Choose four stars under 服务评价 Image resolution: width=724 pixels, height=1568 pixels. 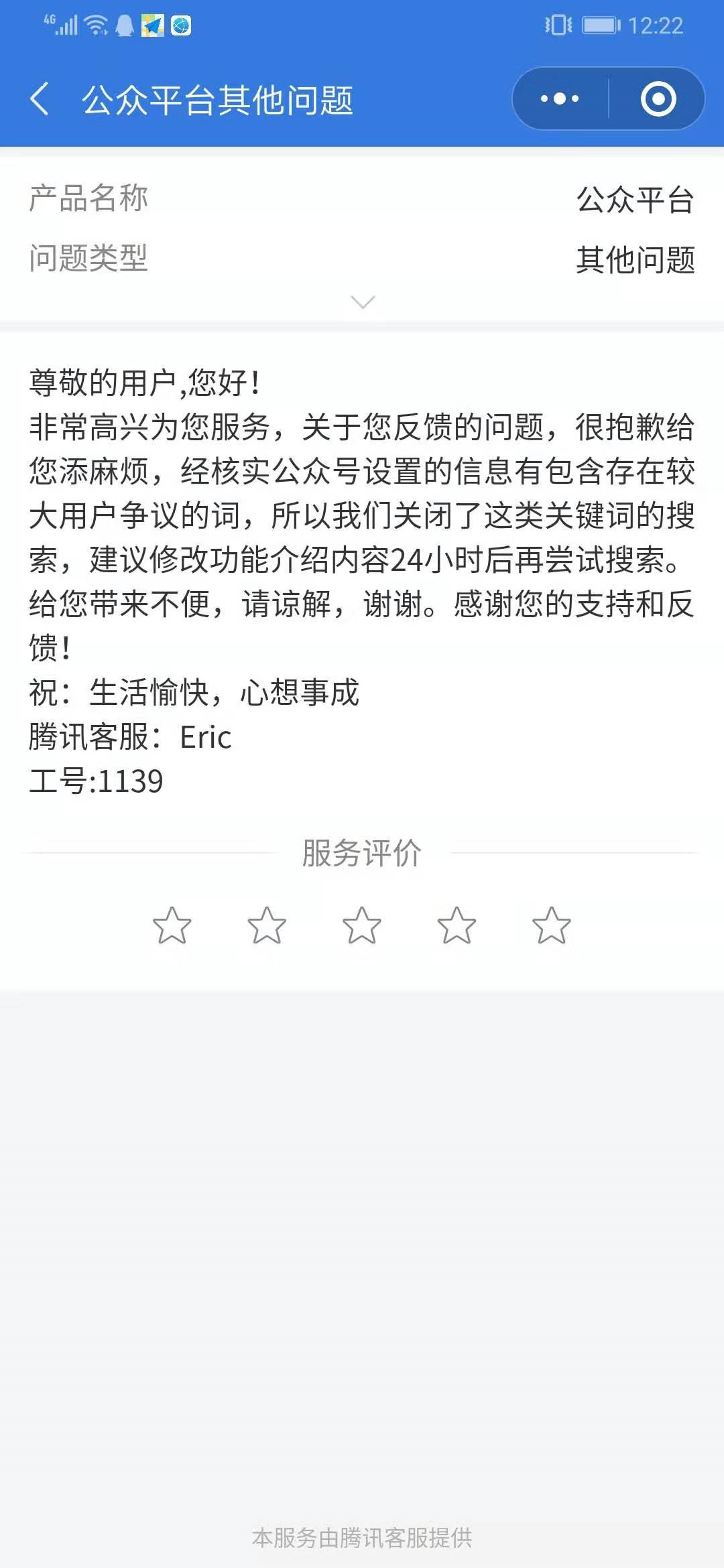pos(457,925)
